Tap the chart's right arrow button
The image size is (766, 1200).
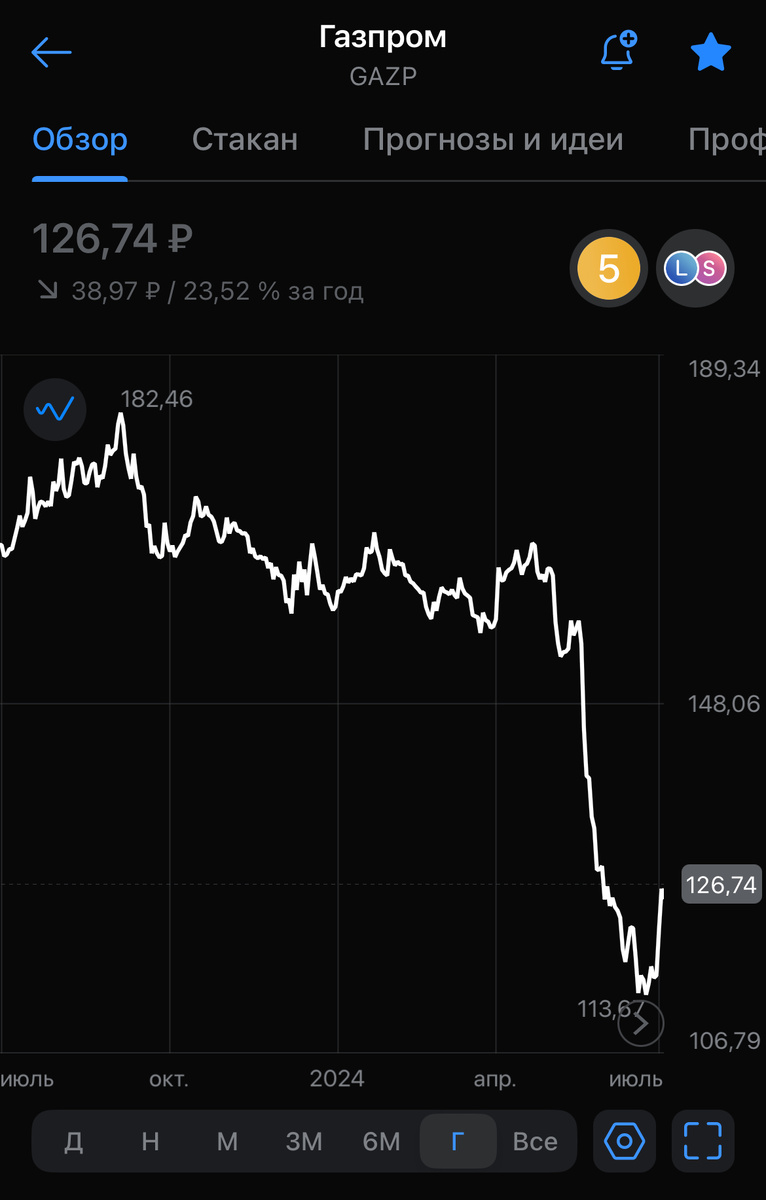coord(641,1023)
